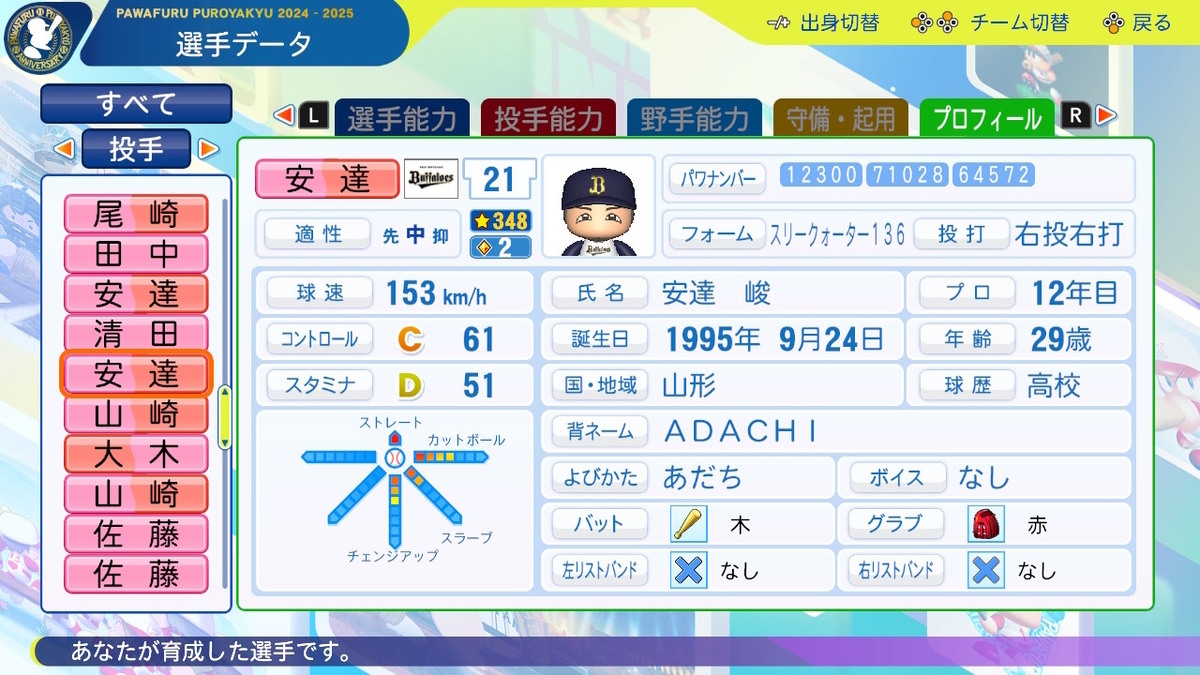
Task: Select player 田中 from the list
Action: [136, 254]
